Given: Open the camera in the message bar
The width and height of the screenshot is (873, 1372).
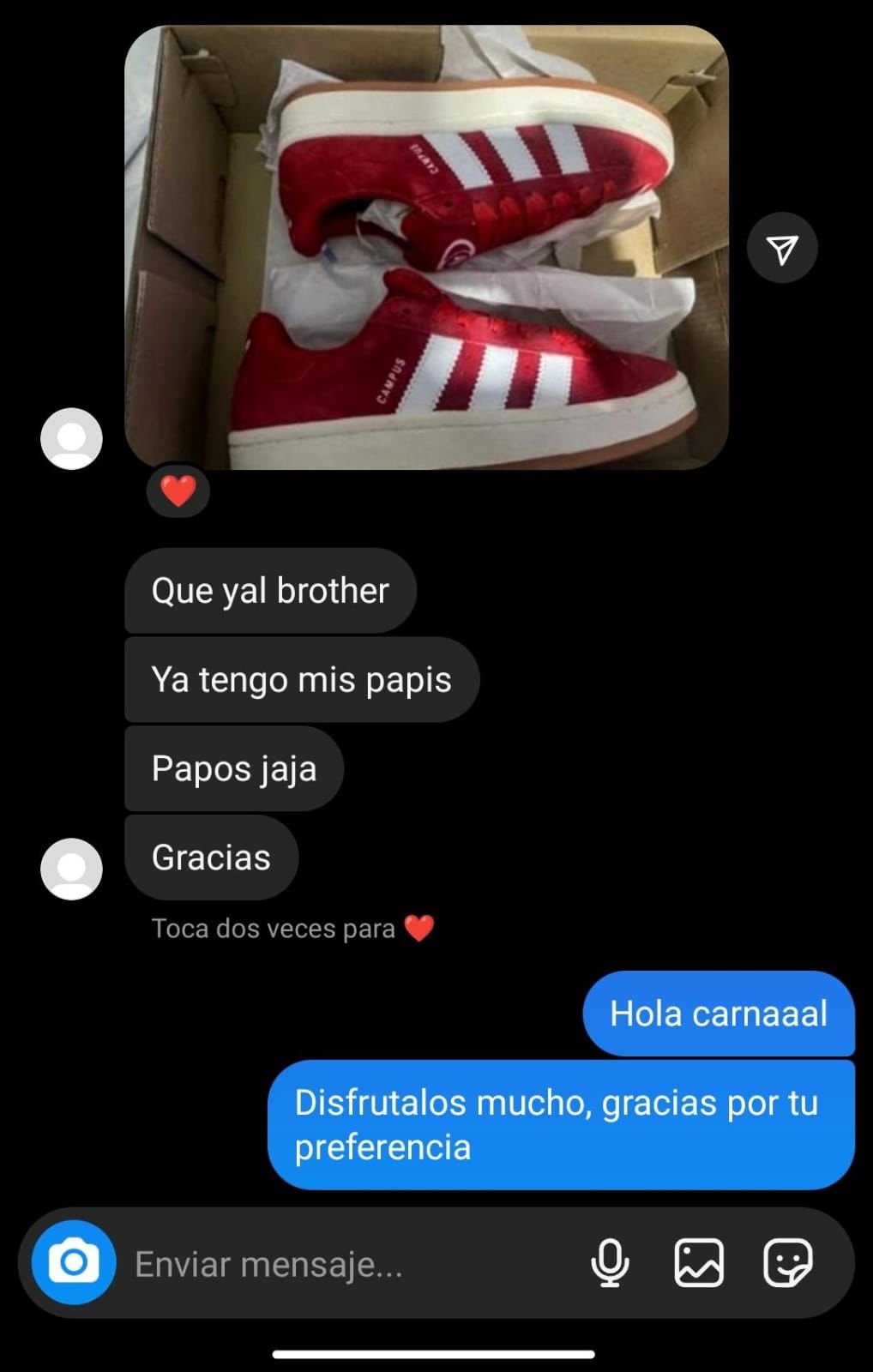Looking at the screenshot, I should pos(74,1262).
